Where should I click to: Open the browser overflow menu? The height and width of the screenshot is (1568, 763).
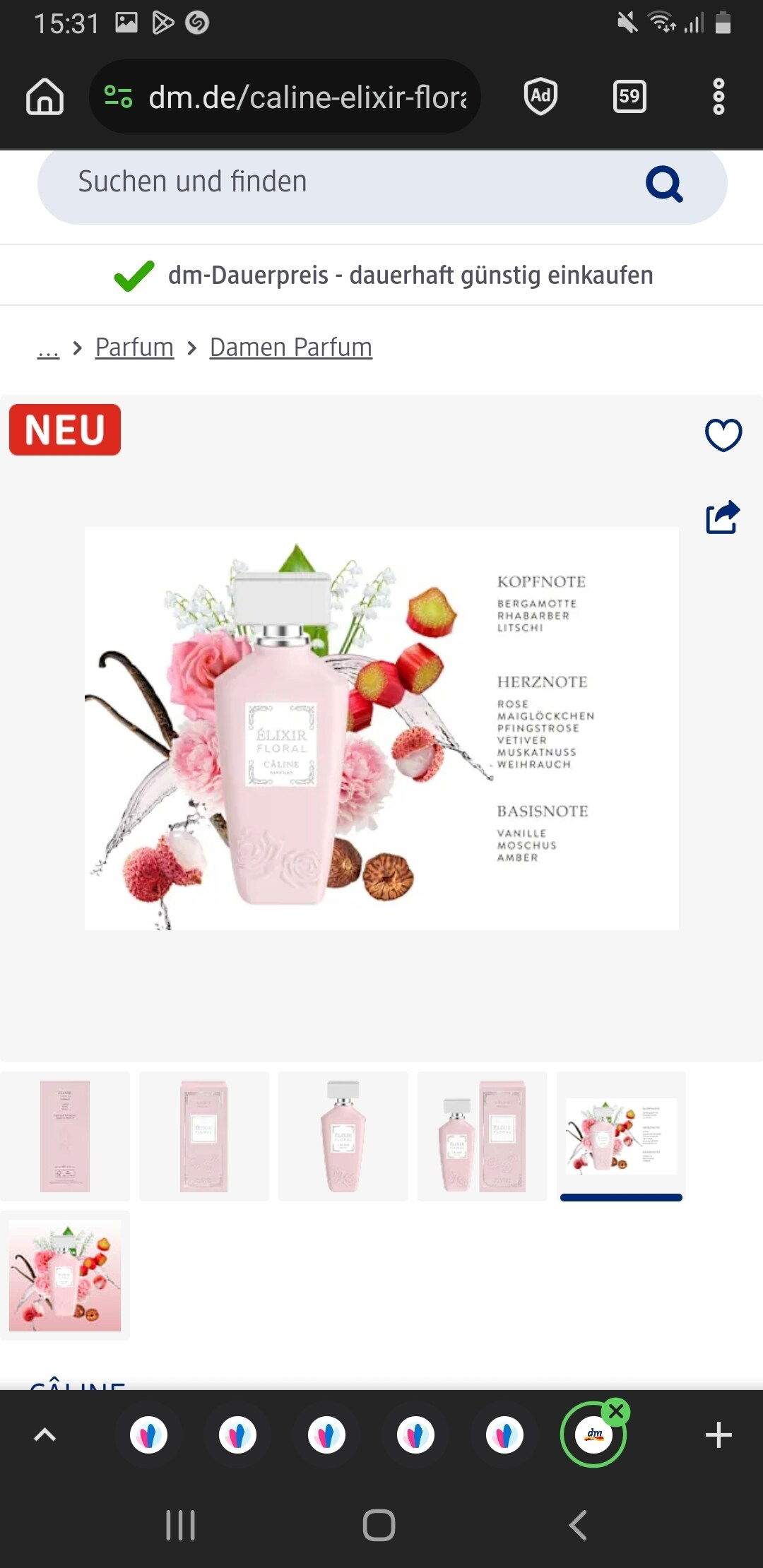point(718,96)
